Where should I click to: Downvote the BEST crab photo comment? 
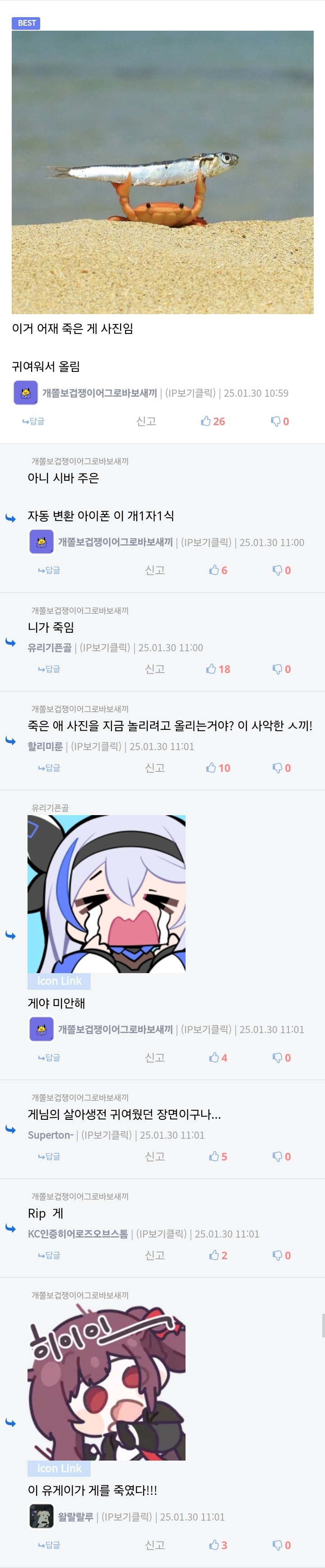[279, 421]
